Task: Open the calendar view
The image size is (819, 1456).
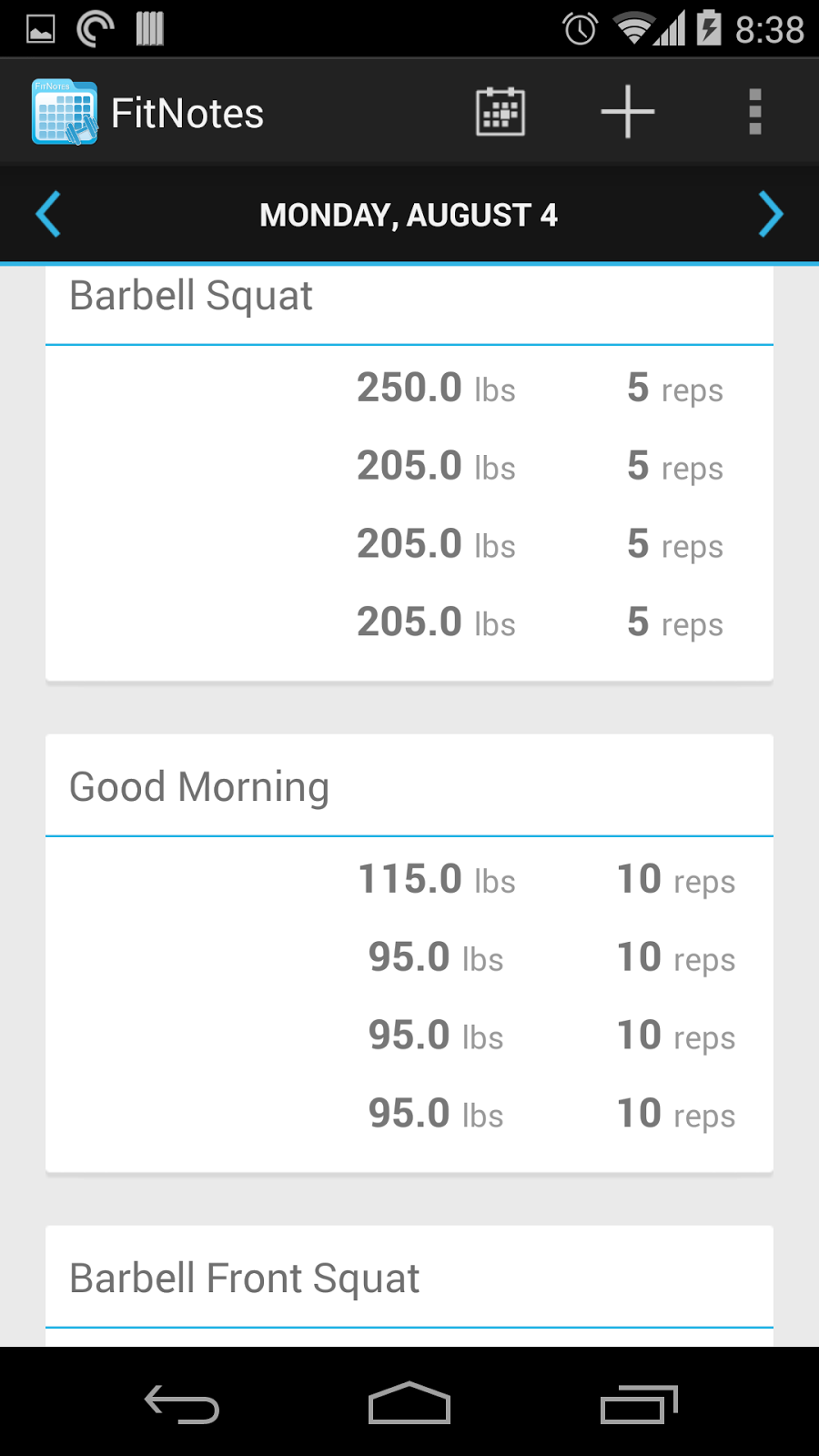Action: pos(500,112)
